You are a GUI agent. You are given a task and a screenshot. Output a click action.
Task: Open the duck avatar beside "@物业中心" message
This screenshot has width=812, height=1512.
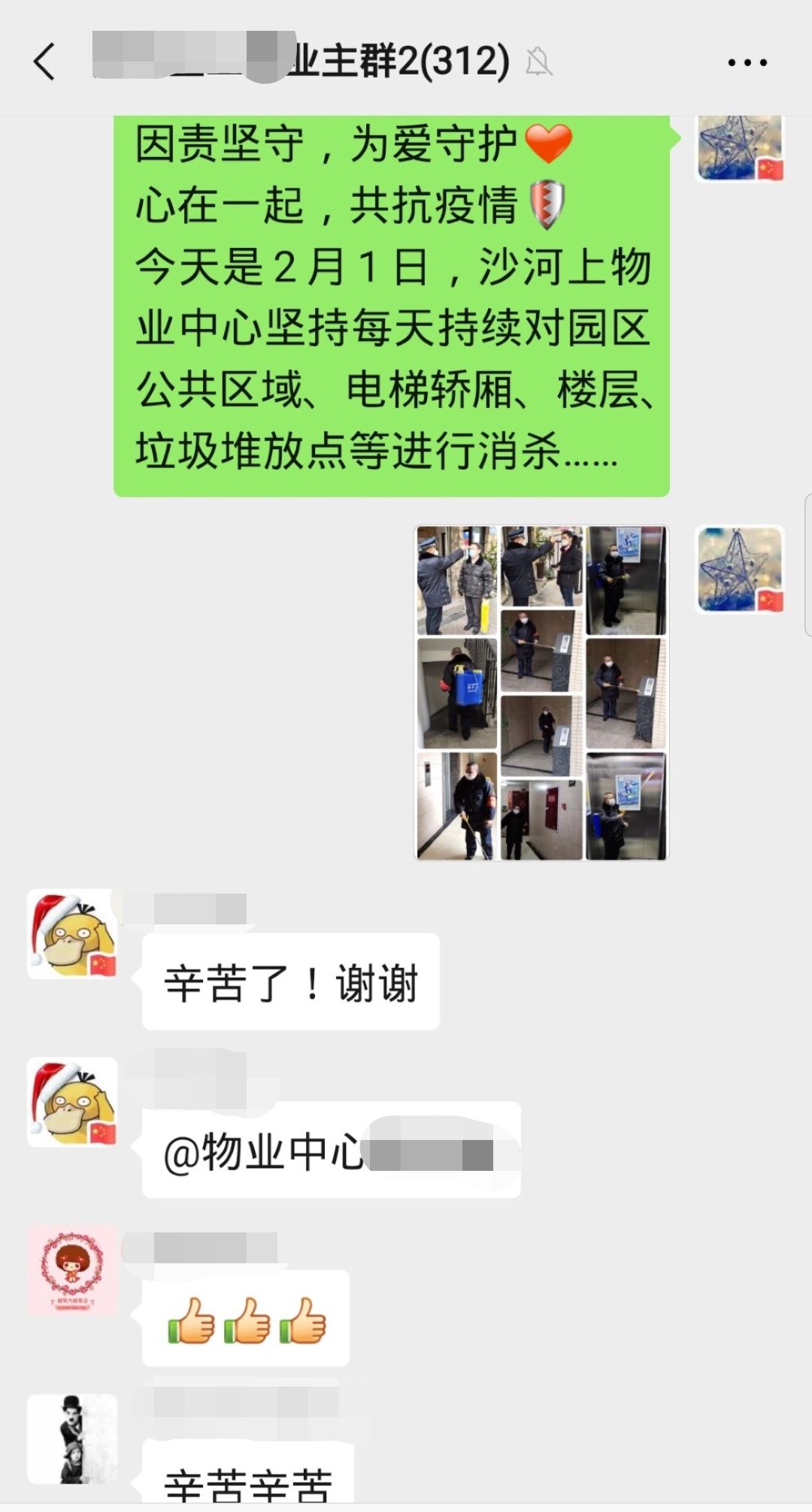point(72,1102)
